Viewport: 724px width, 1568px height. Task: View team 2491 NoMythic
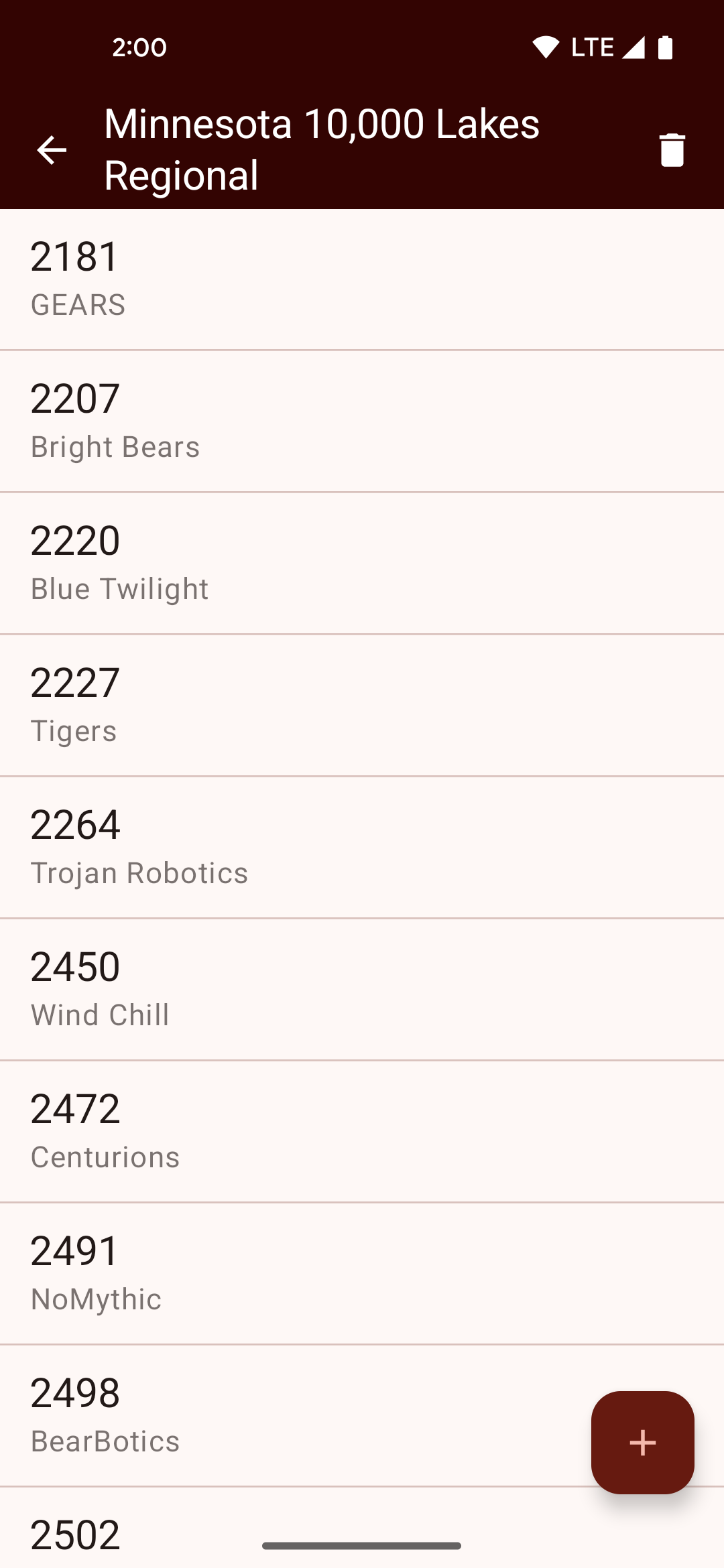tap(362, 1274)
